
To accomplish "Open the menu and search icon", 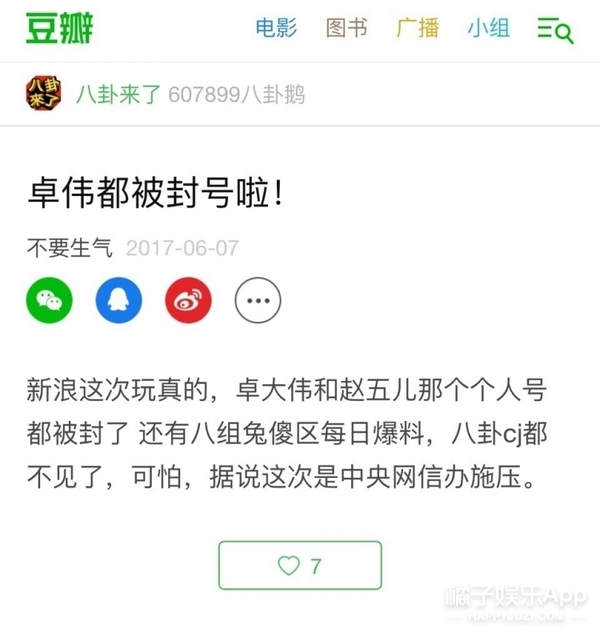I will [555, 30].
